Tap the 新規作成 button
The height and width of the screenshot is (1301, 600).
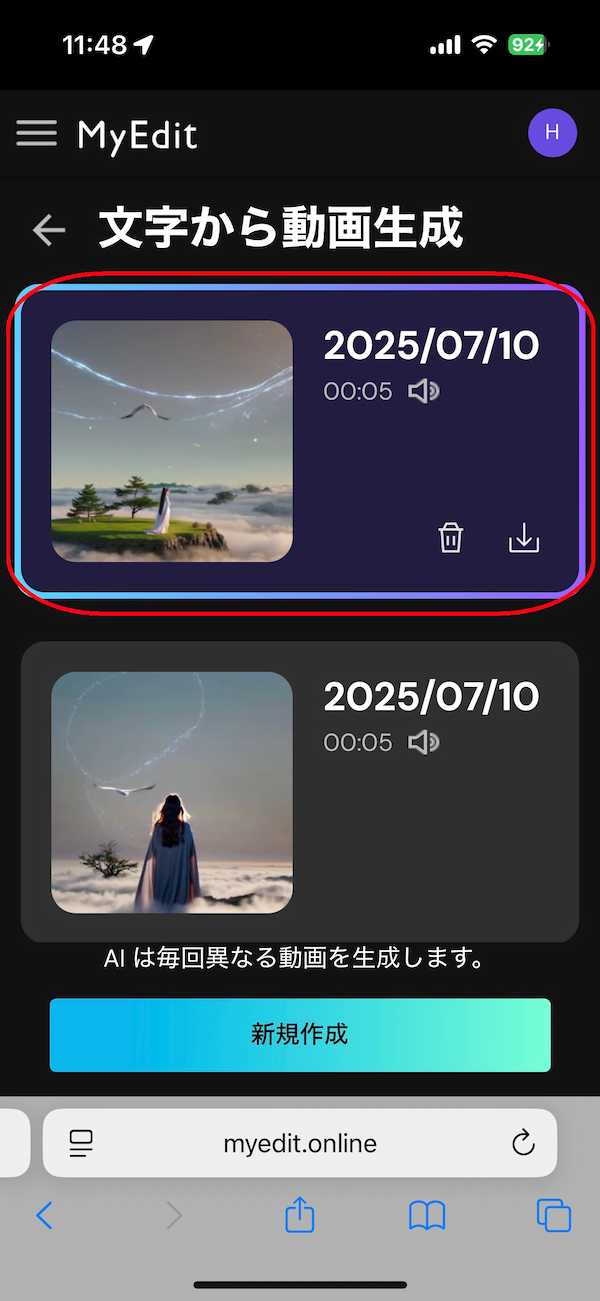(300, 1034)
